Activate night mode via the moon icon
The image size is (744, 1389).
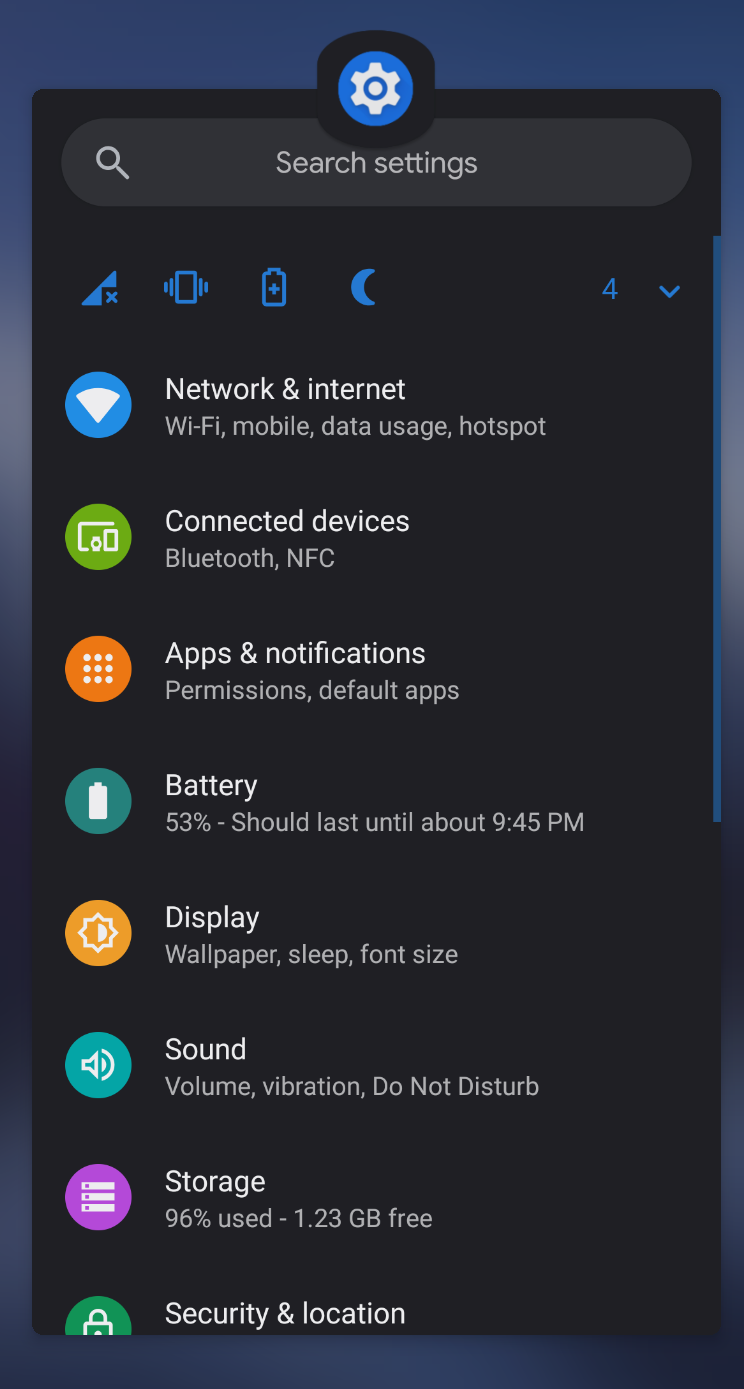[362, 287]
